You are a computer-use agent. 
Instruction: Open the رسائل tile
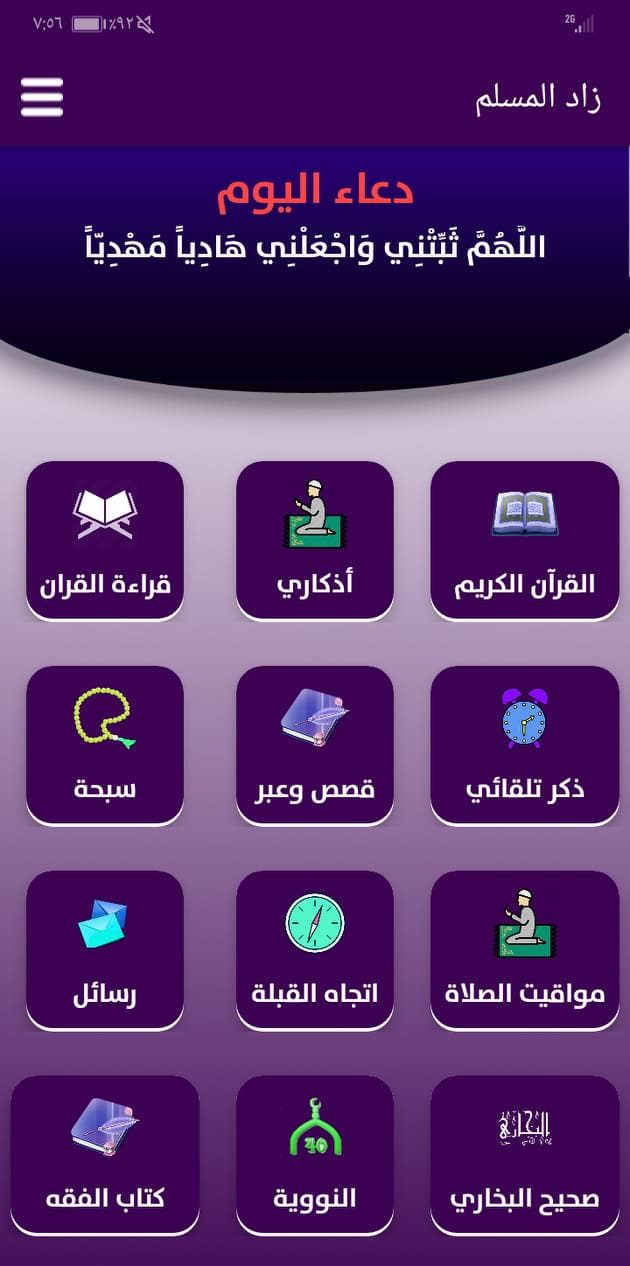tap(105, 950)
